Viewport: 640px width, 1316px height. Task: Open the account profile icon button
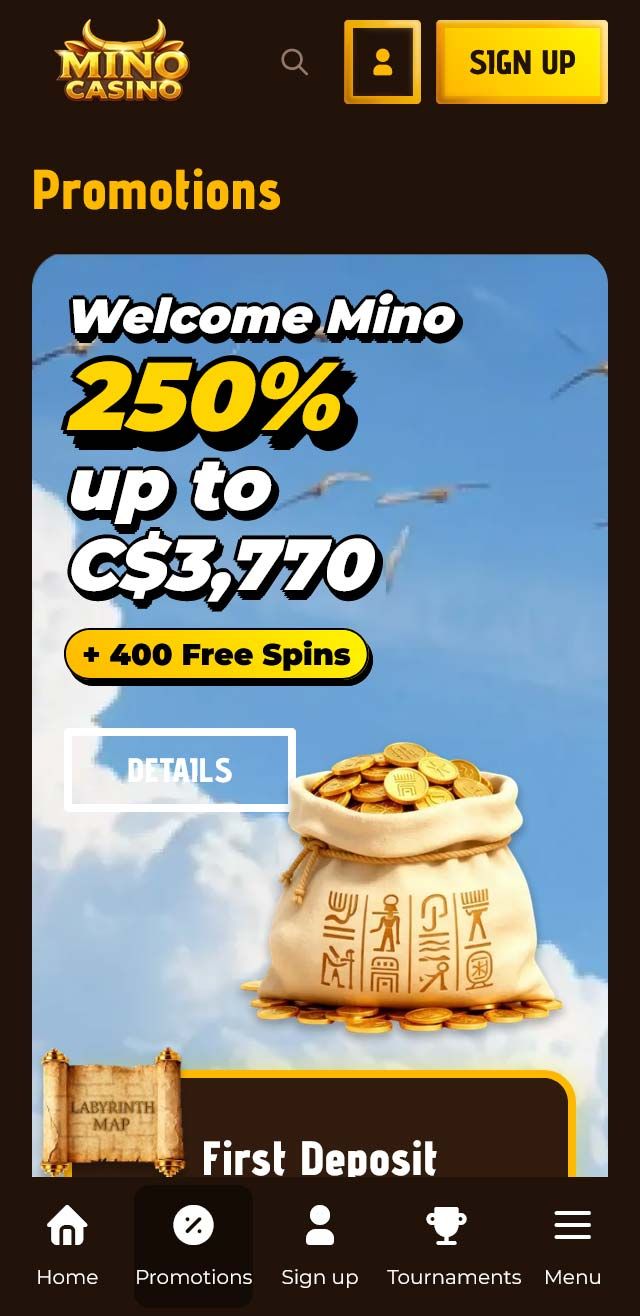tap(382, 62)
